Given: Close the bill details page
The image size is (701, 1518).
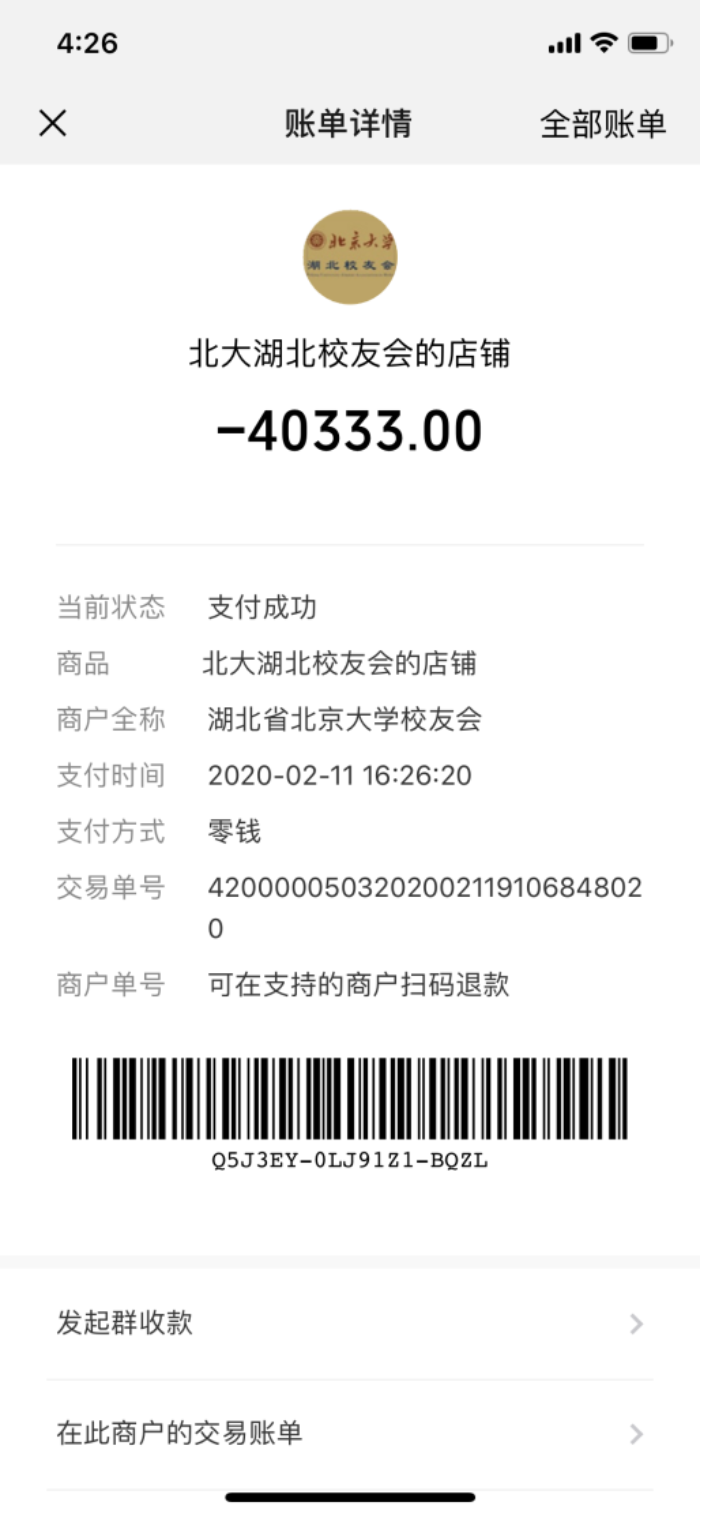Looking at the screenshot, I should (x=52, y=123).
